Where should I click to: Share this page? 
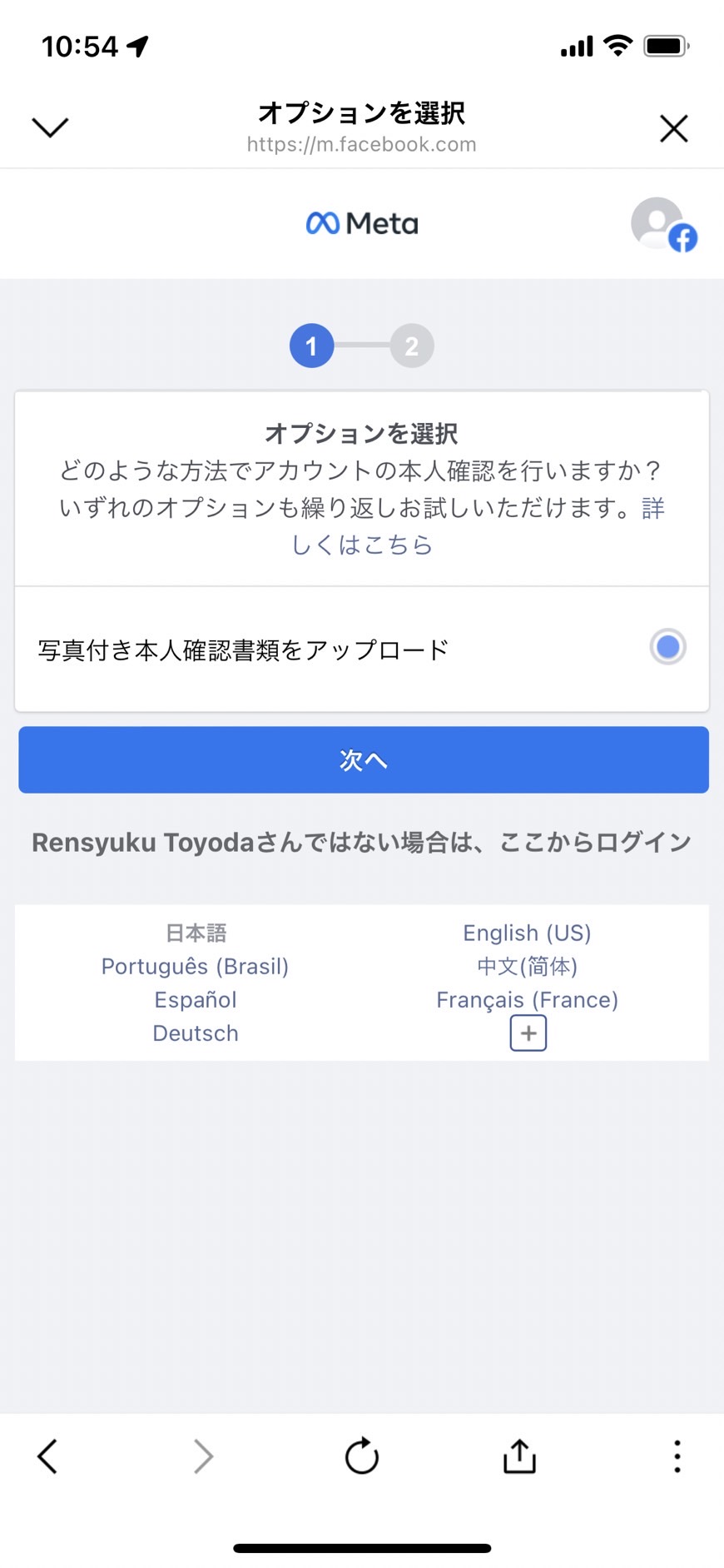click(x=519, y=1456)
